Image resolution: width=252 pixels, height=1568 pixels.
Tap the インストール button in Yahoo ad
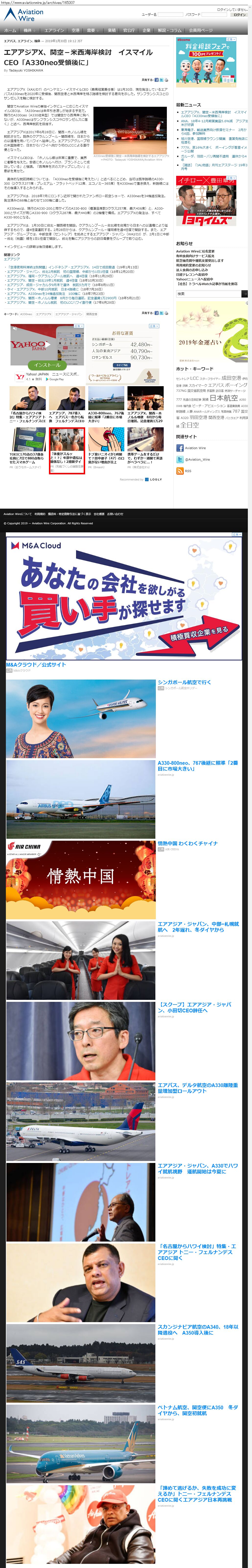coord(47,365)
